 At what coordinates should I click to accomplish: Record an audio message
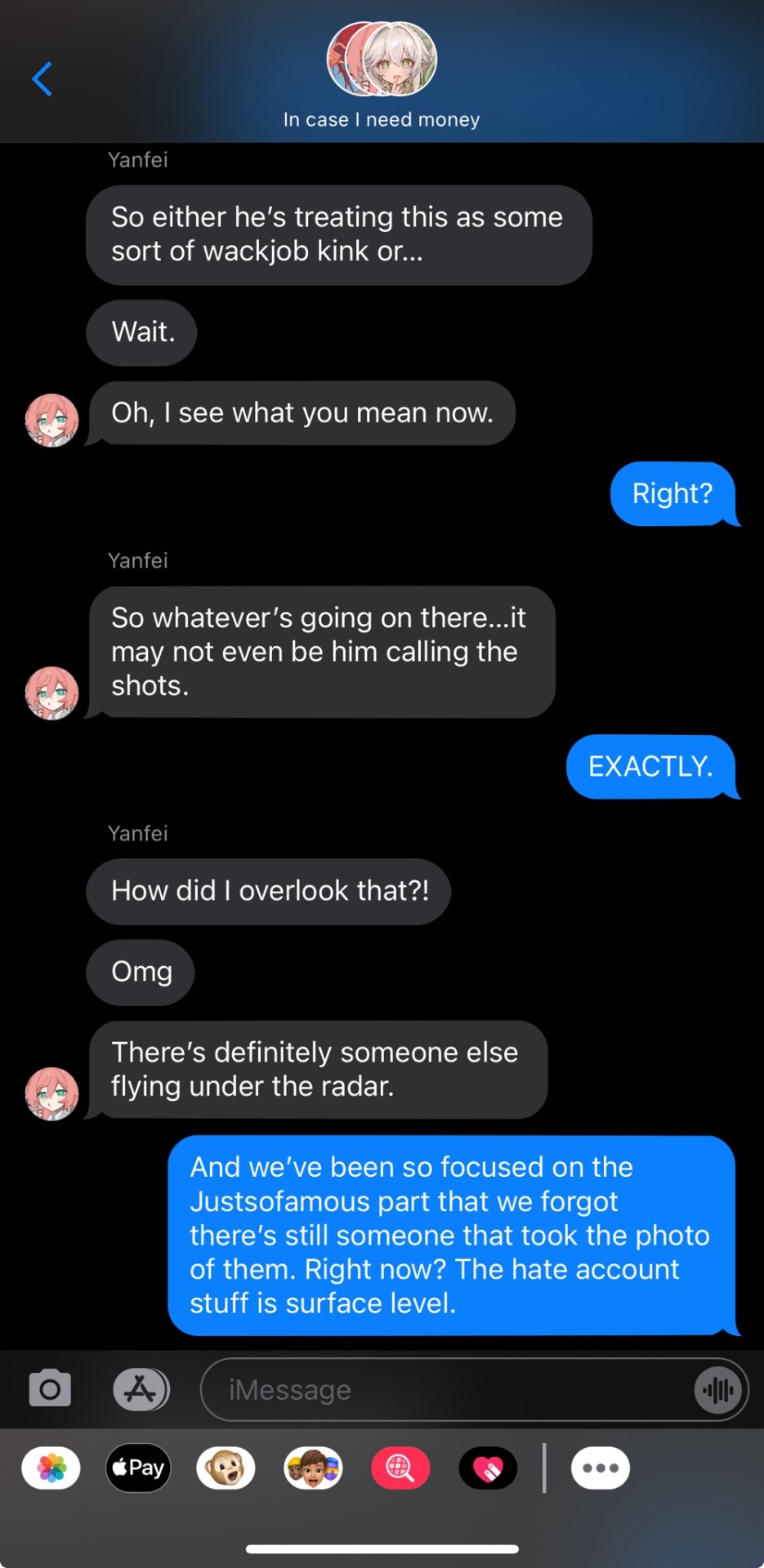pyautogui.click(x=718, y=1389)
